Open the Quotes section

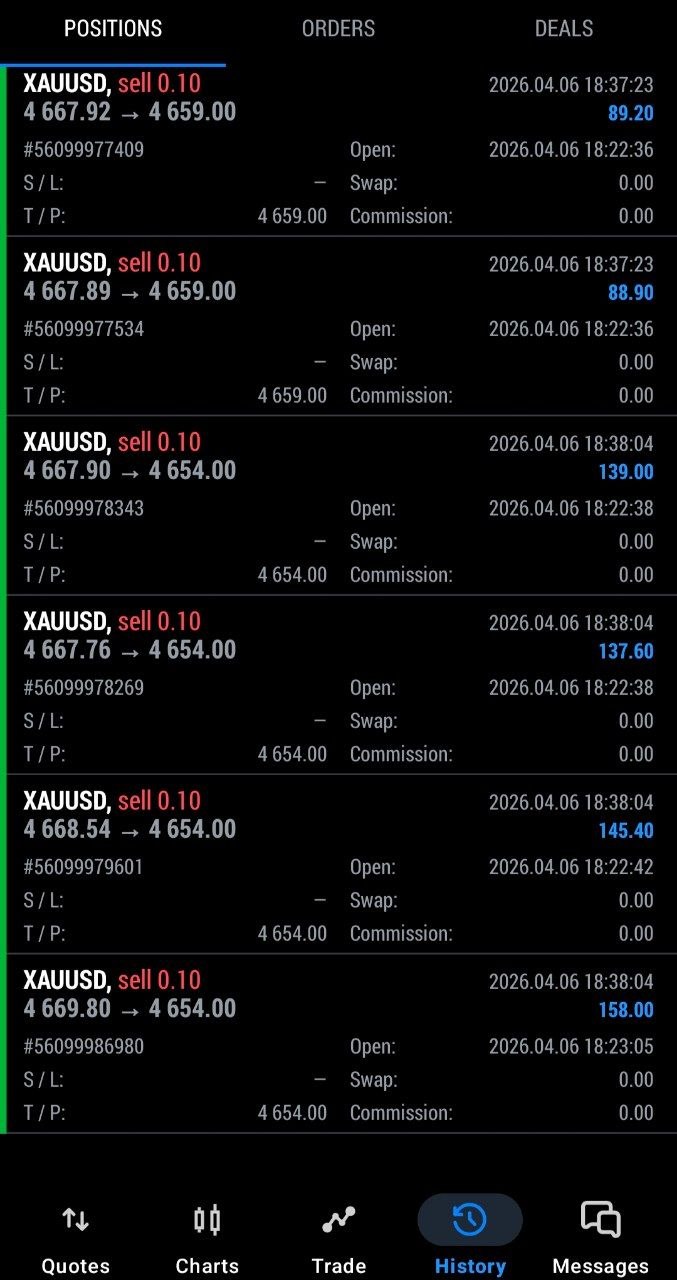[75, 1238]
